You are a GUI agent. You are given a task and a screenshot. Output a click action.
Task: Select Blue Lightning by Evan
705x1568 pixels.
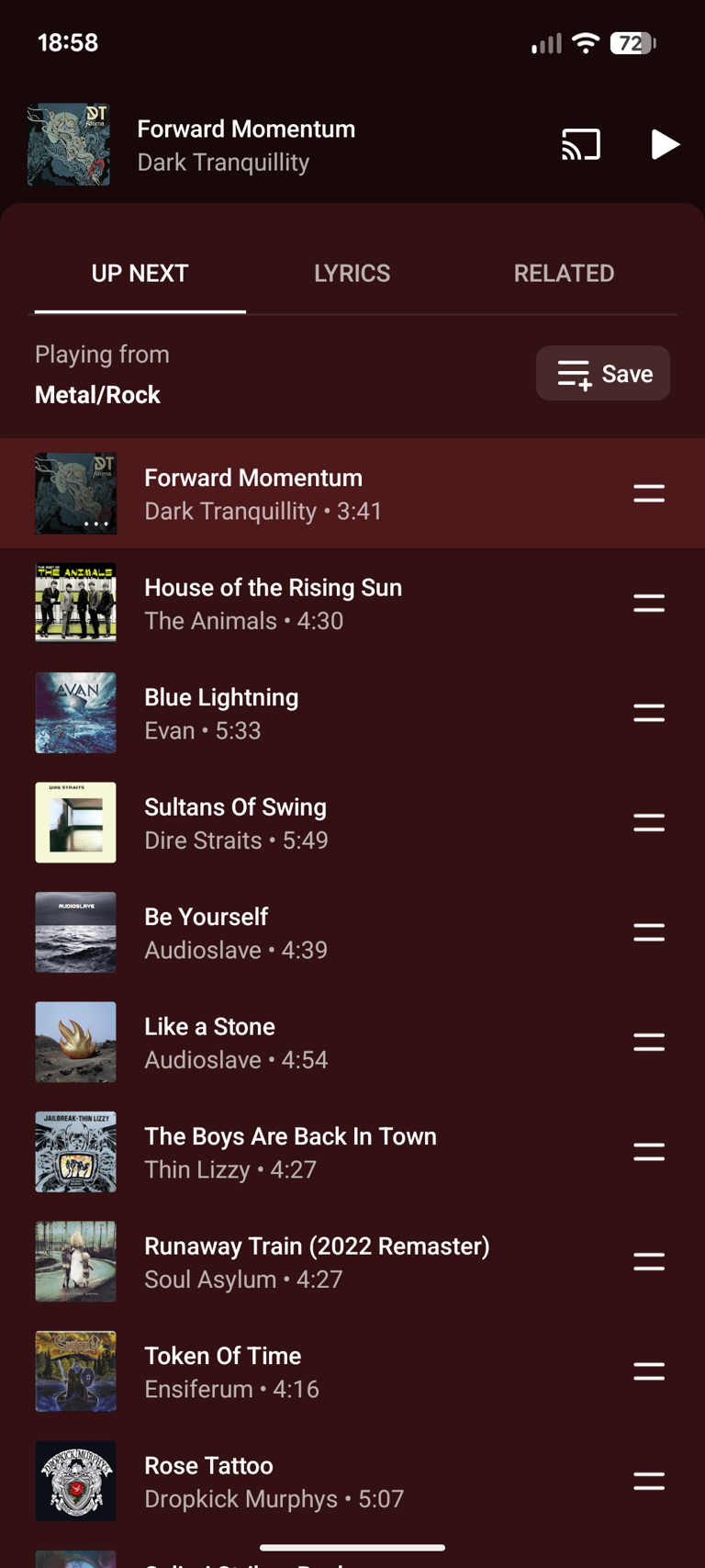[x=275, y=713]
